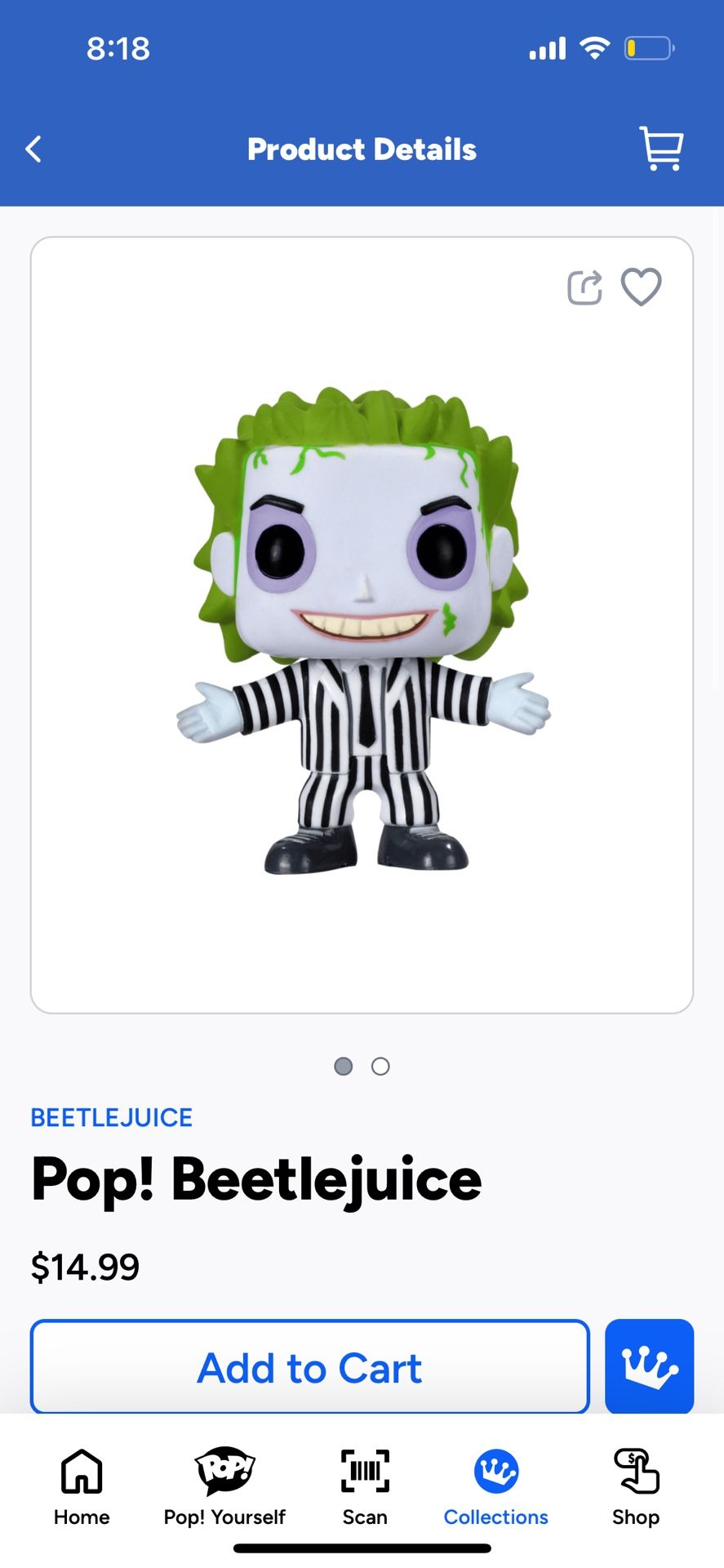The width and height of the screenshot is (724, 1568).
Task: Navigate back with the left chevron
Action: click(x=33, y=149)
